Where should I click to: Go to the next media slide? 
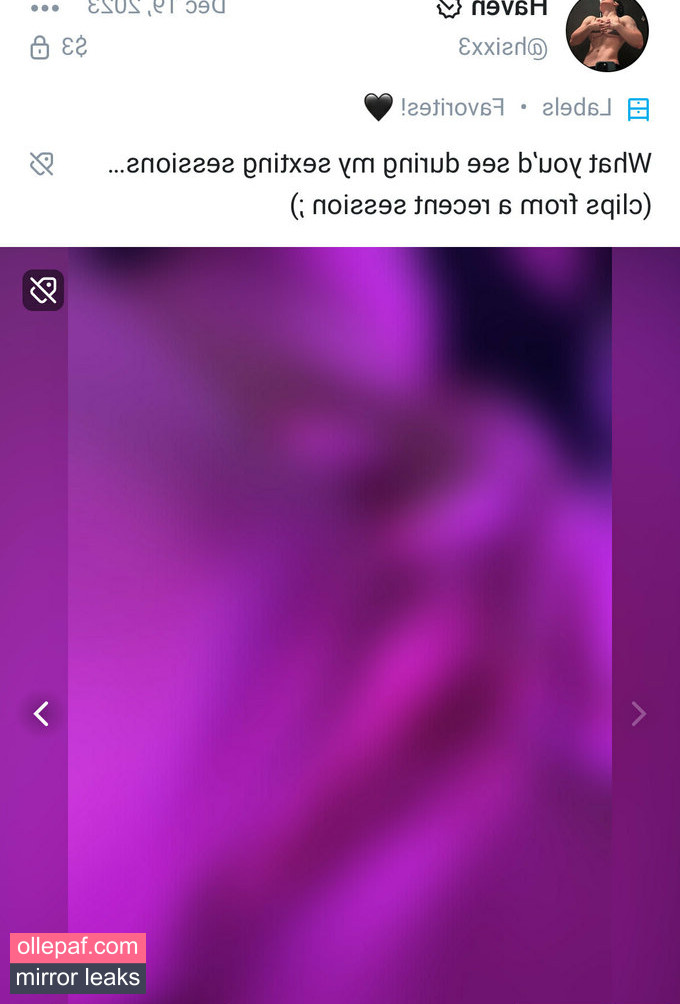click(639, 713)
